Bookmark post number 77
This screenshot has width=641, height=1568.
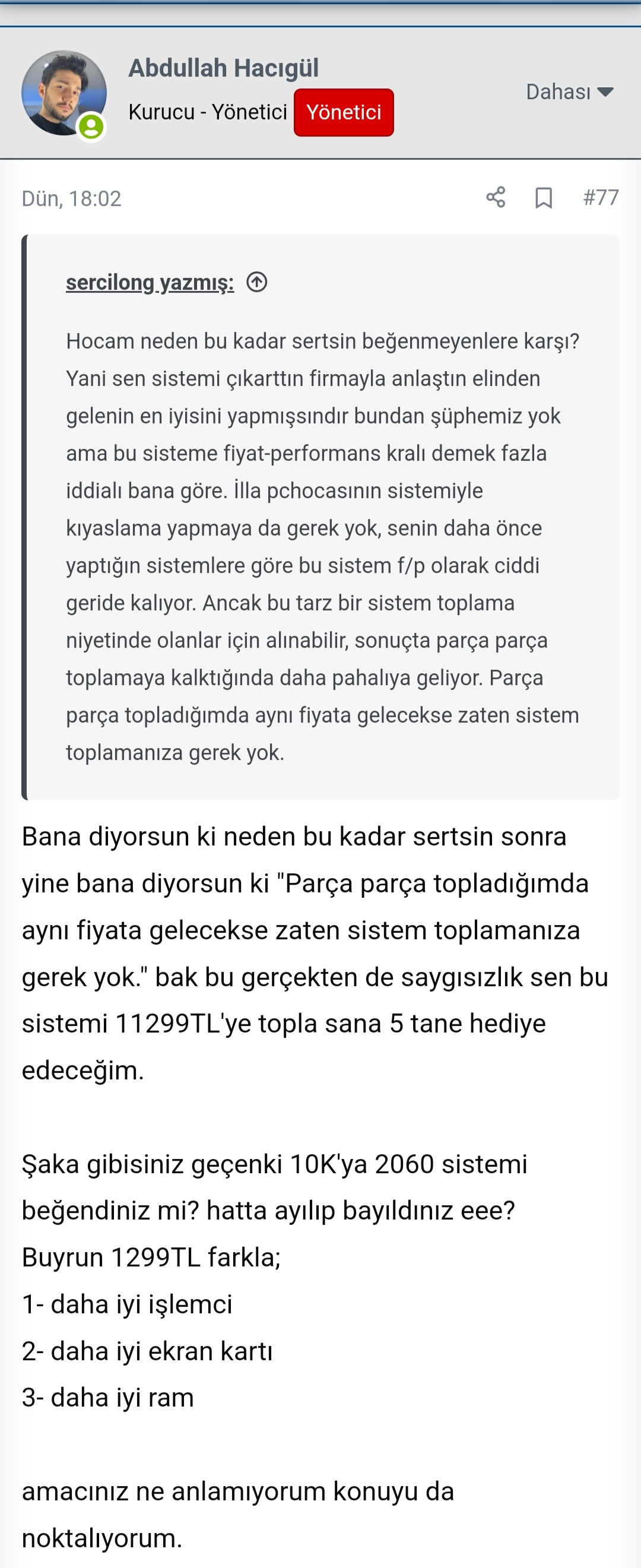tap(543, 198)
